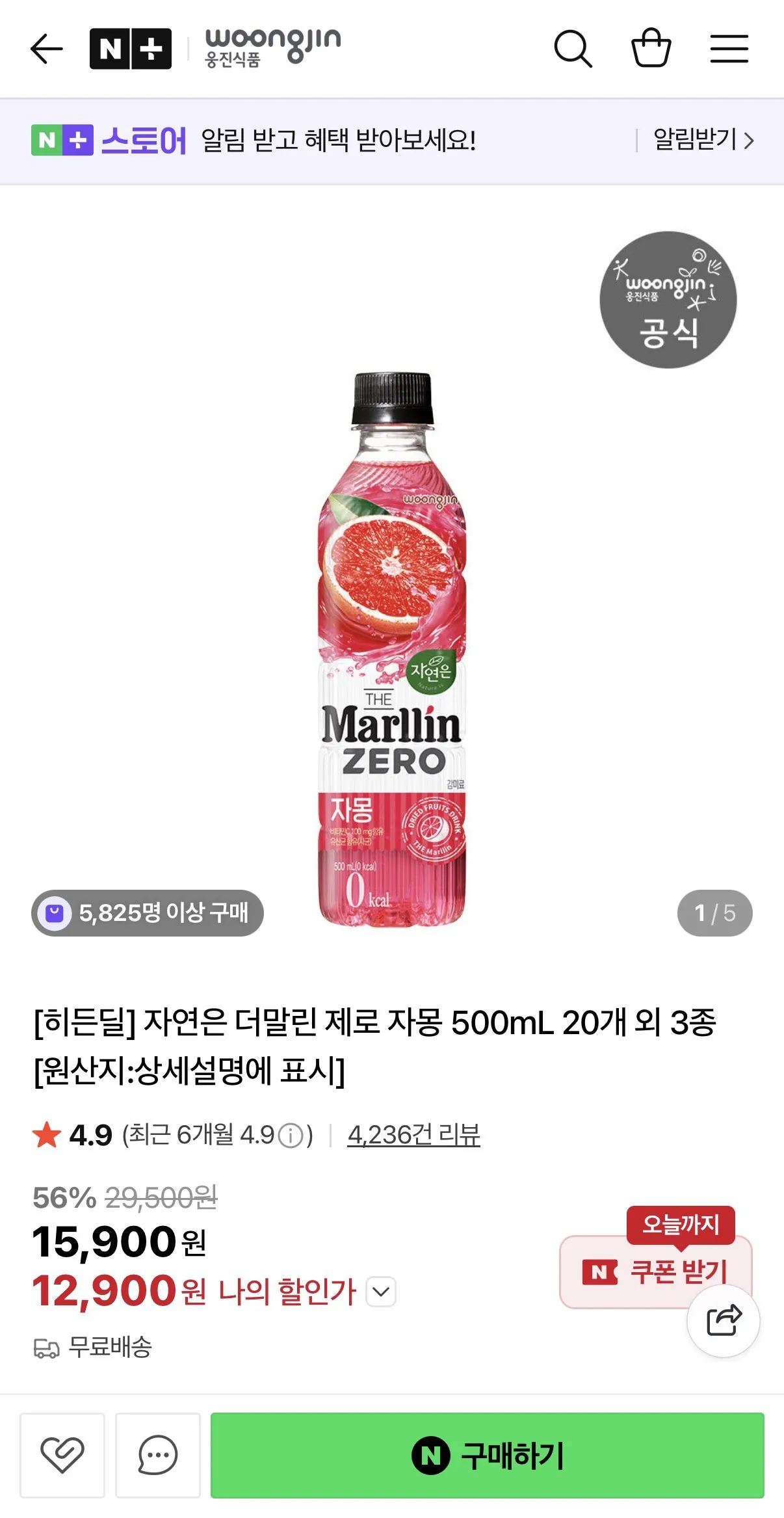Open 알림받기 notification subscription
Image resolution: width=784 pixels, height=1518 pixels.
point(698,140)
